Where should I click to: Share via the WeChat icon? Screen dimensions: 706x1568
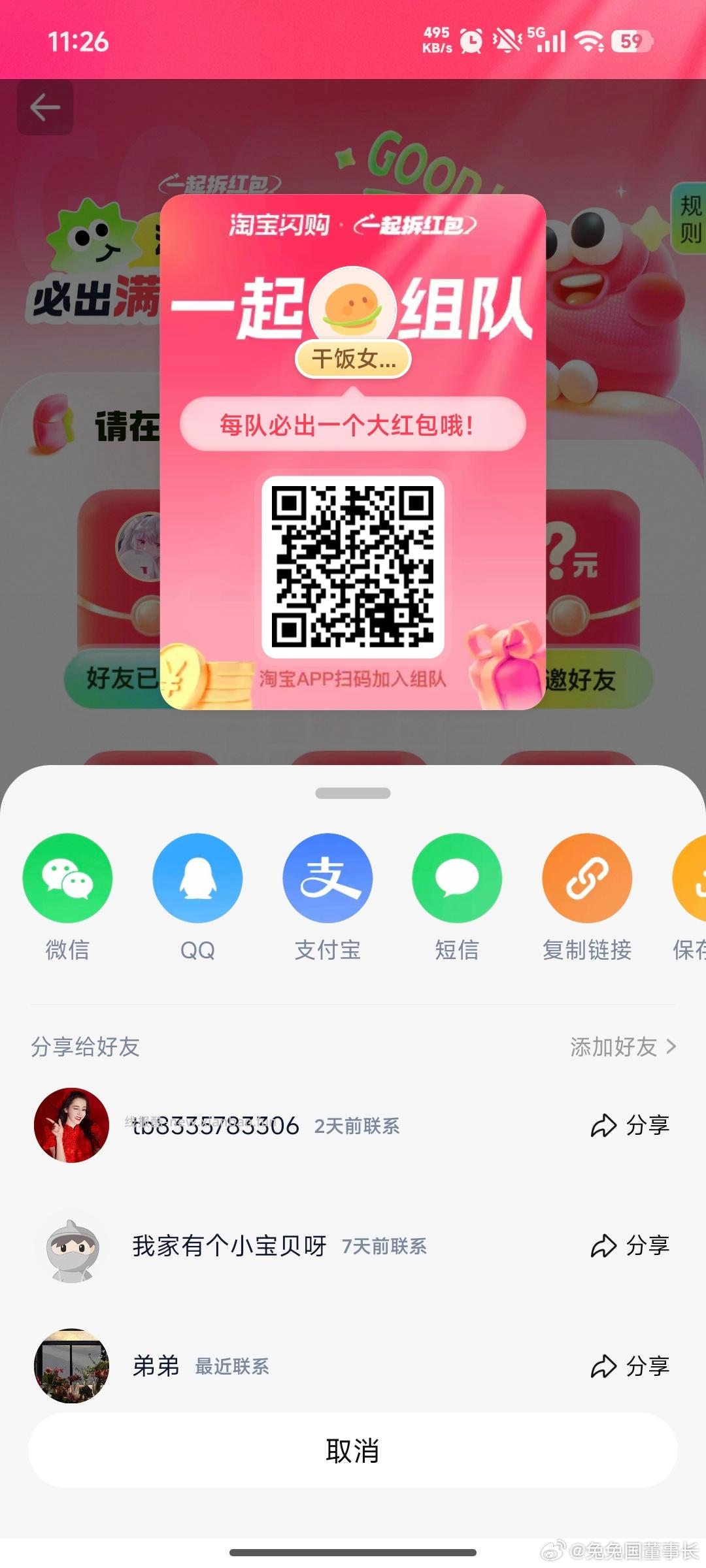tap(68, 878)
